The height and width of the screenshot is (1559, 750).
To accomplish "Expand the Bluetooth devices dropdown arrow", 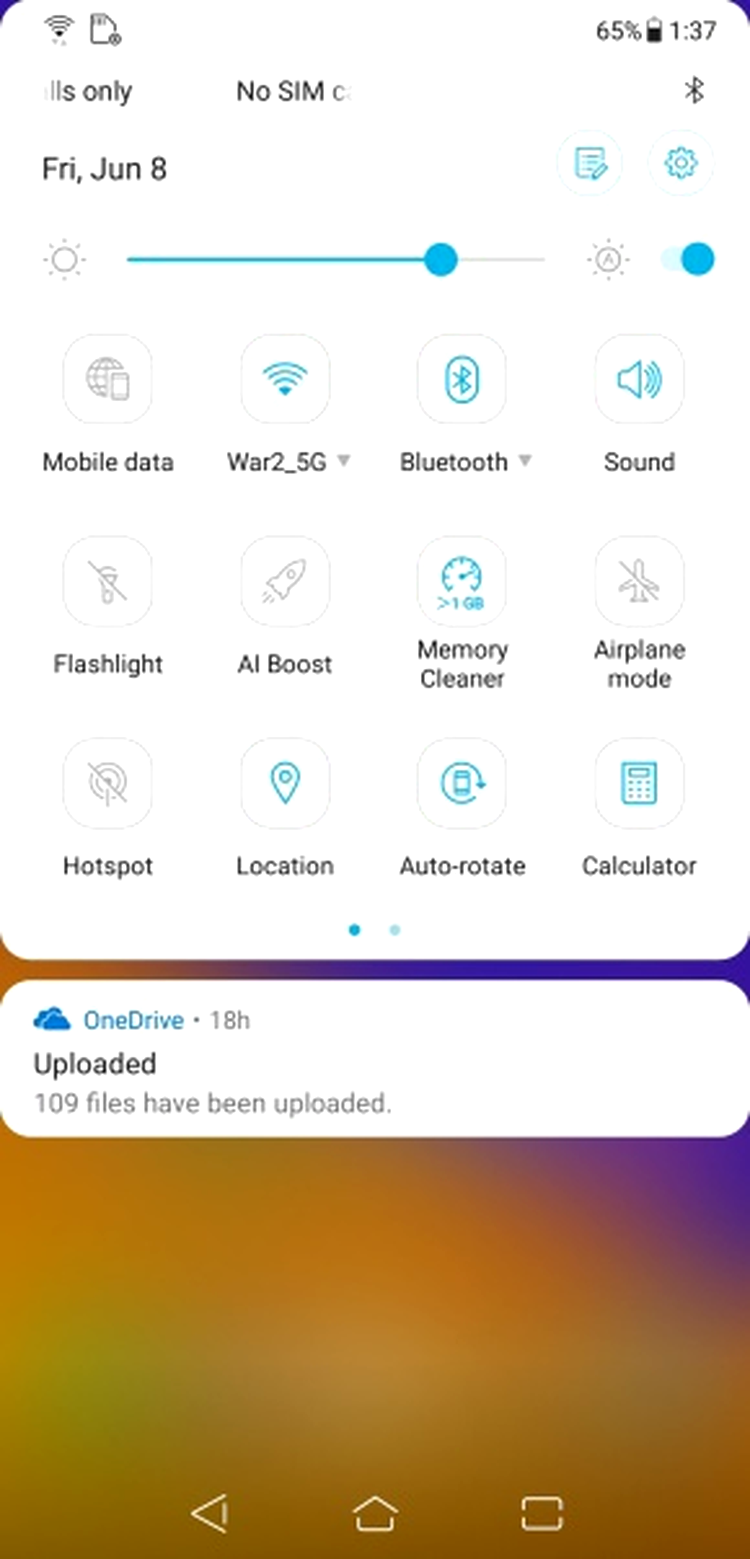I will point(525,461).
